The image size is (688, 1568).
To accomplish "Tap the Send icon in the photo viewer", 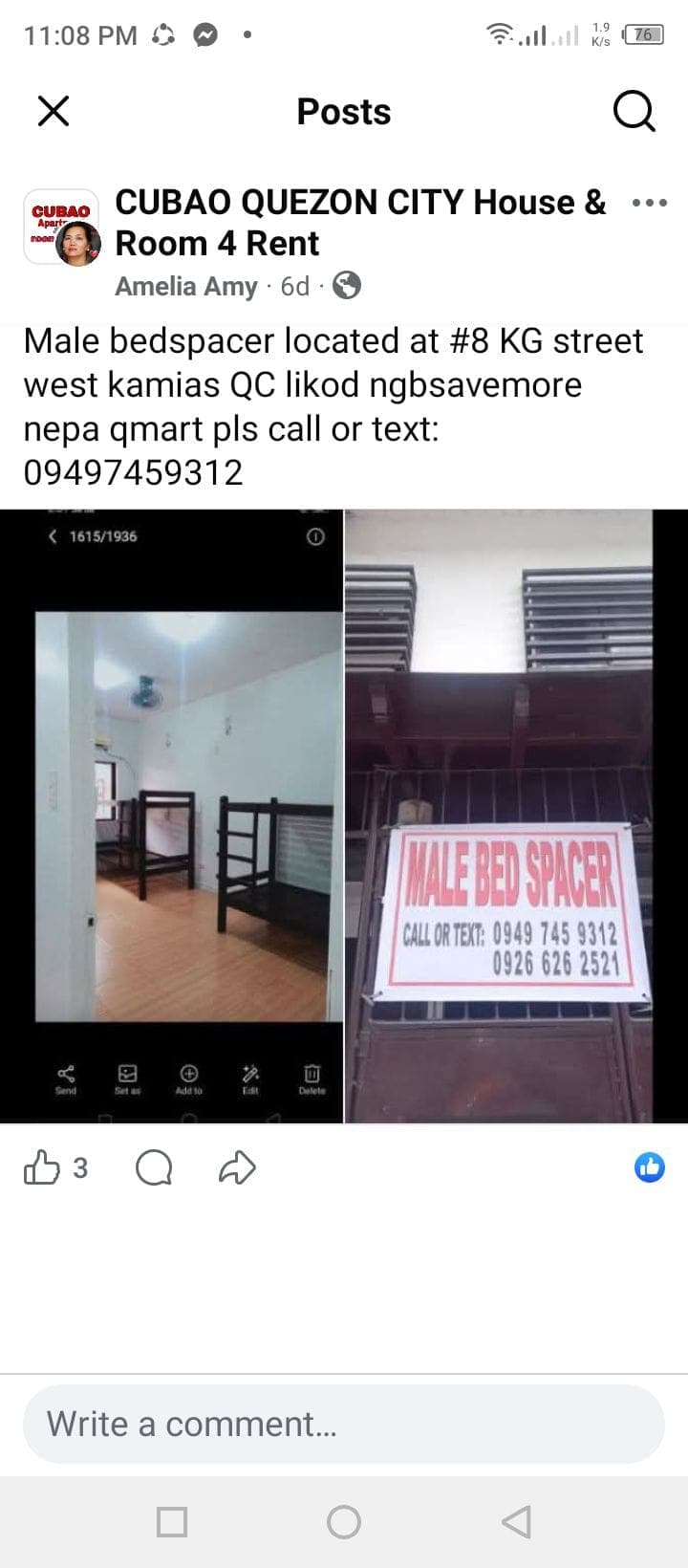I will (65, 1078).
